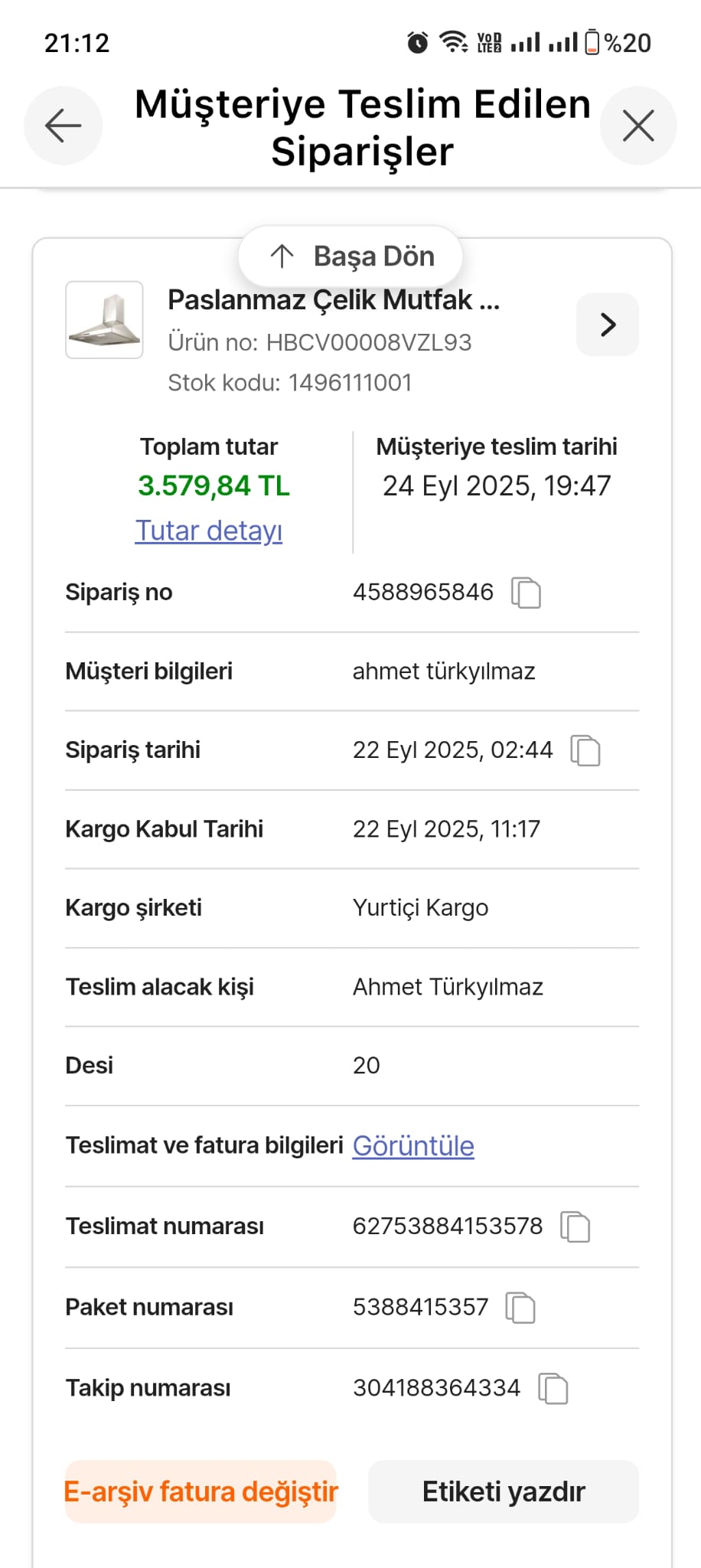Image resolution: width=701 pixels, height=1568 pixels.
Task: Open Görüntüle for delivery and invoice info
Action: coord(413,1146)
